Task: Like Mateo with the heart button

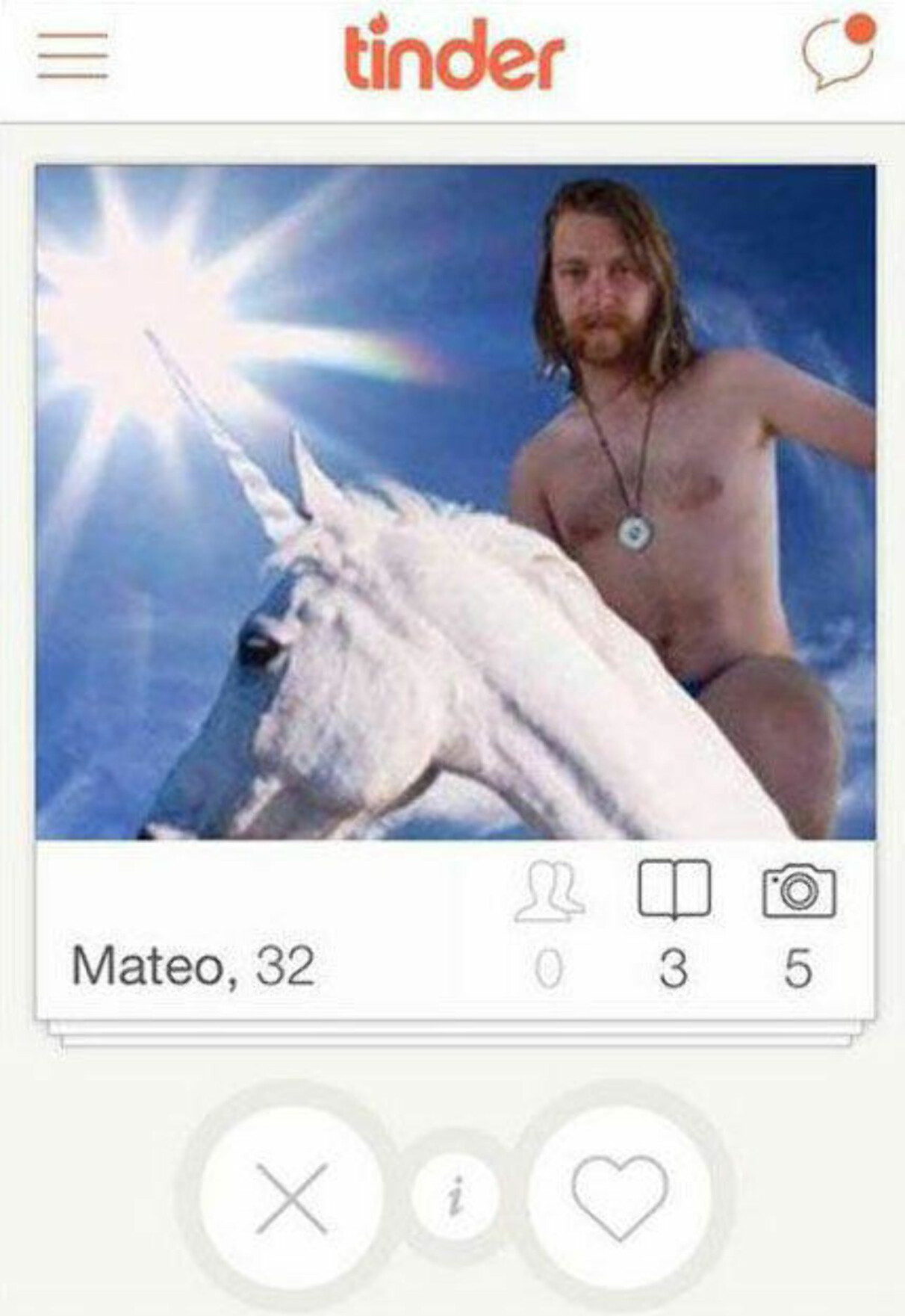Action: (619, 1197)
